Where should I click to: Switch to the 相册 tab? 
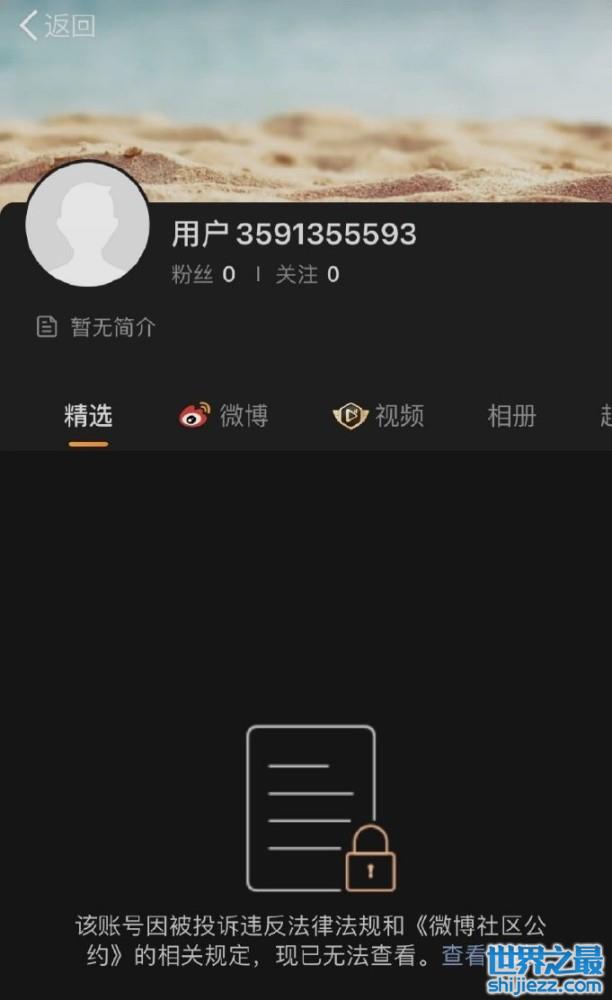[512, 416]
